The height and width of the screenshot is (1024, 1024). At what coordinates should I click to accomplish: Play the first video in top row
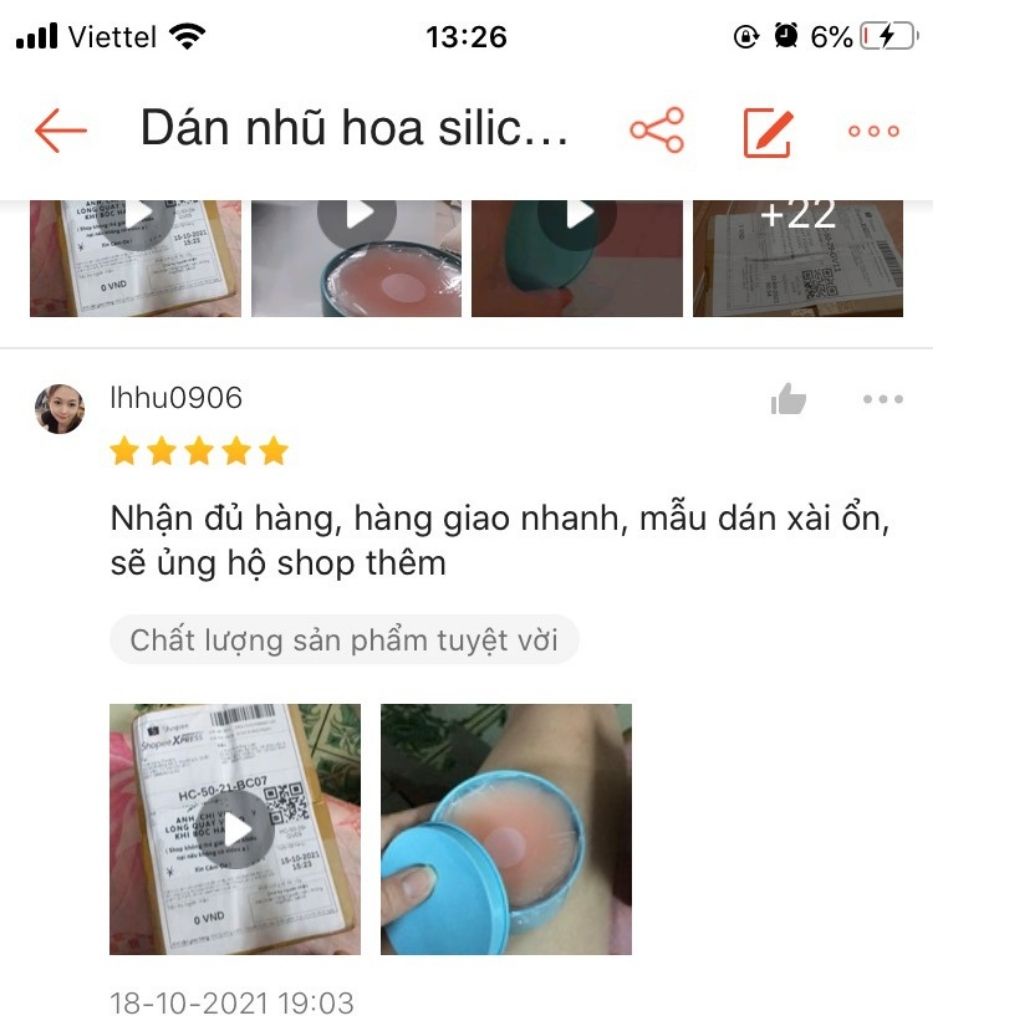point(136,257)
